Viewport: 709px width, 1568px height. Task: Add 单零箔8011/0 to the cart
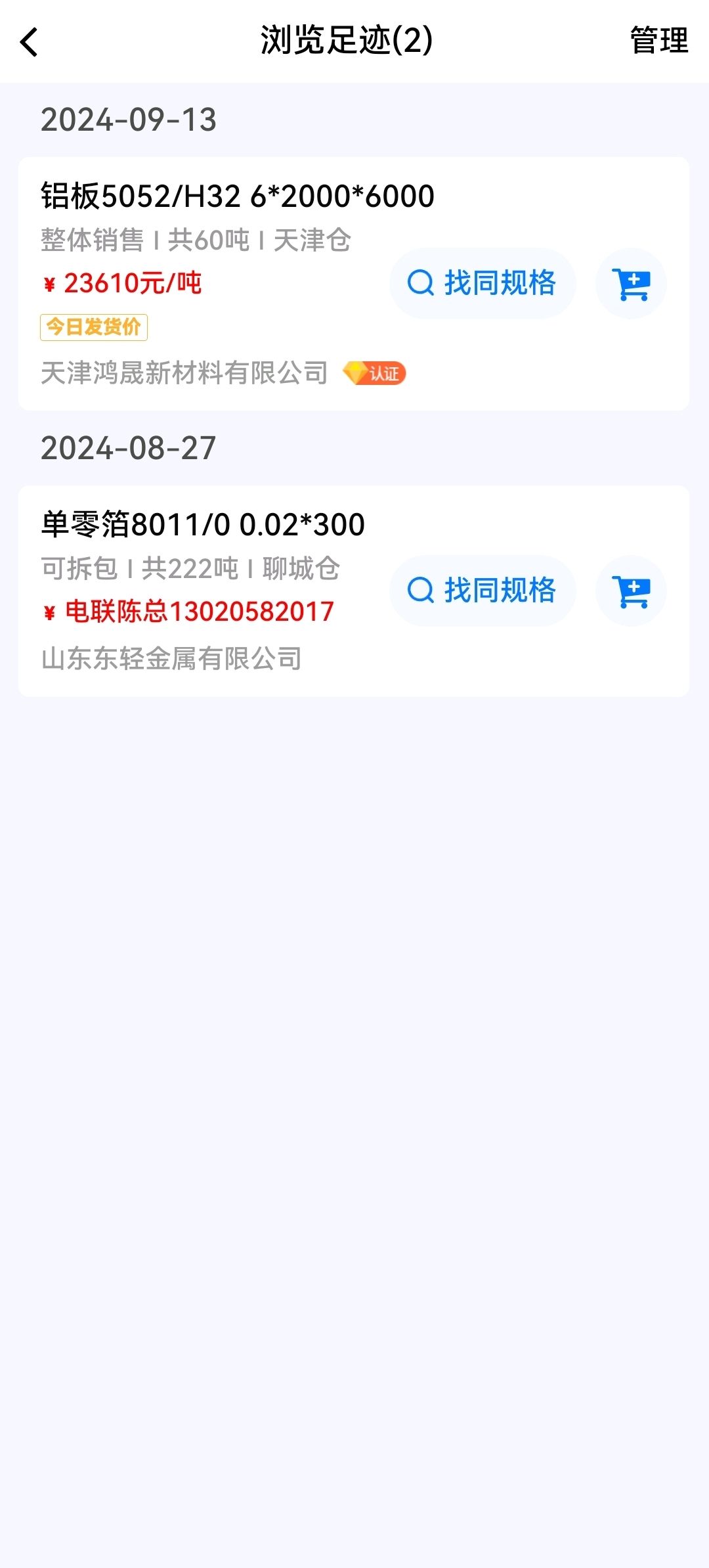pyautogui.click(x=631, y=591)
